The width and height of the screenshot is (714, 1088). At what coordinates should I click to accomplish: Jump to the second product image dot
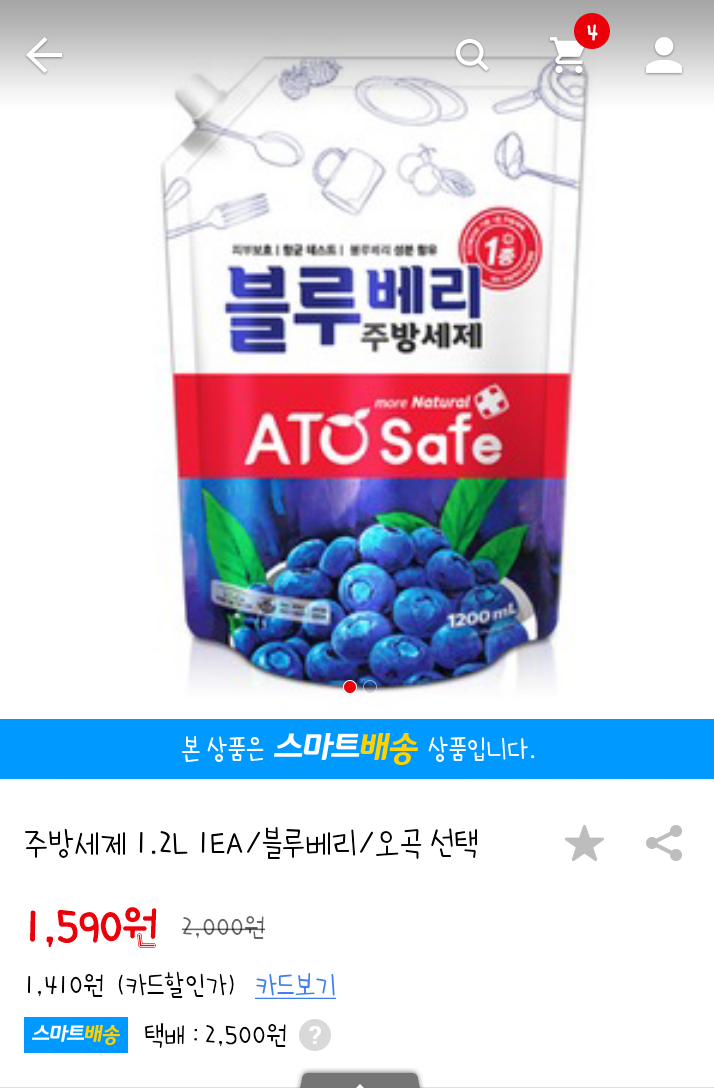pyautogui.click(x=370, y=687)
